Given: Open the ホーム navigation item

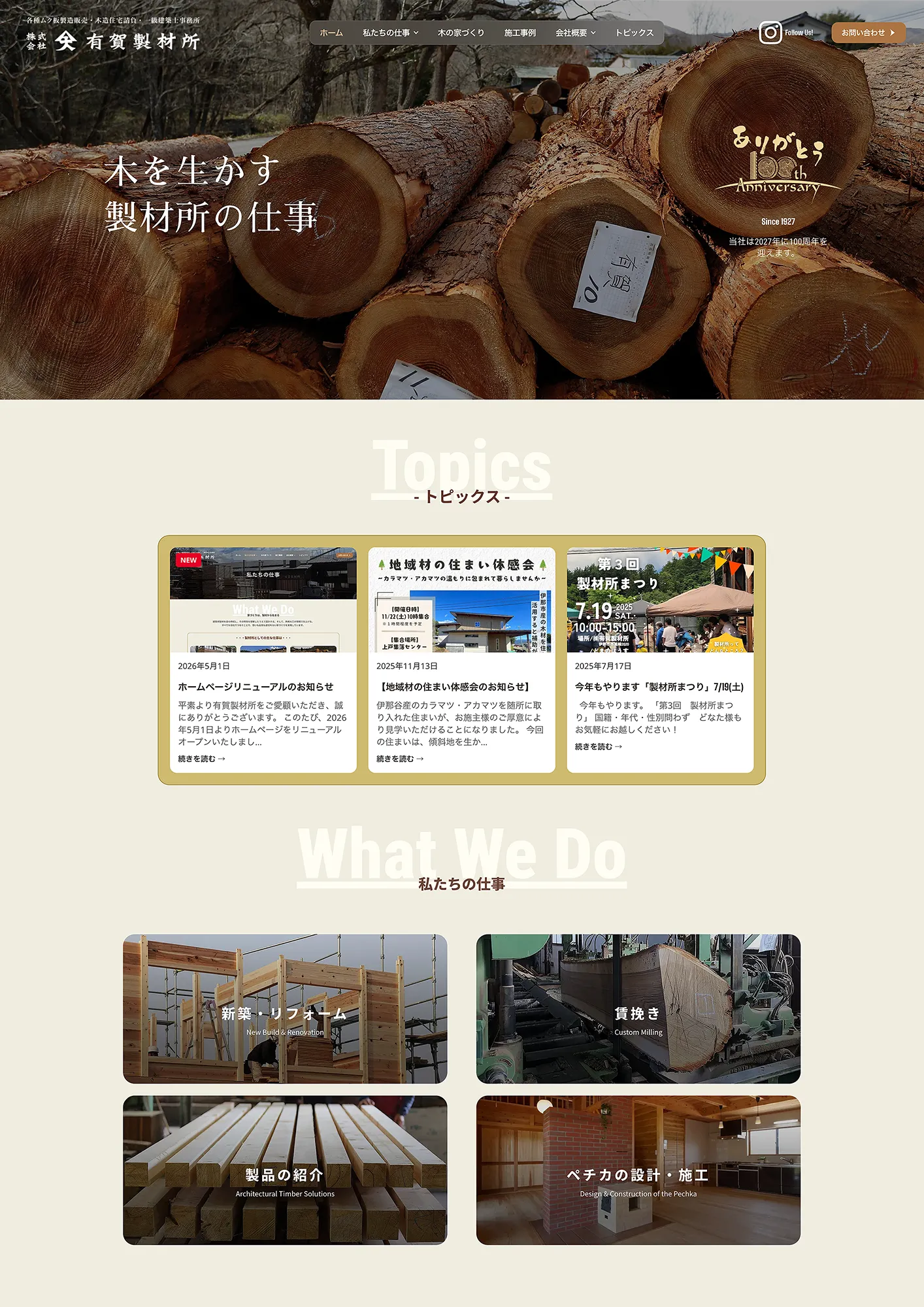Looking at the screenshot, I should (x=331, y=33).
